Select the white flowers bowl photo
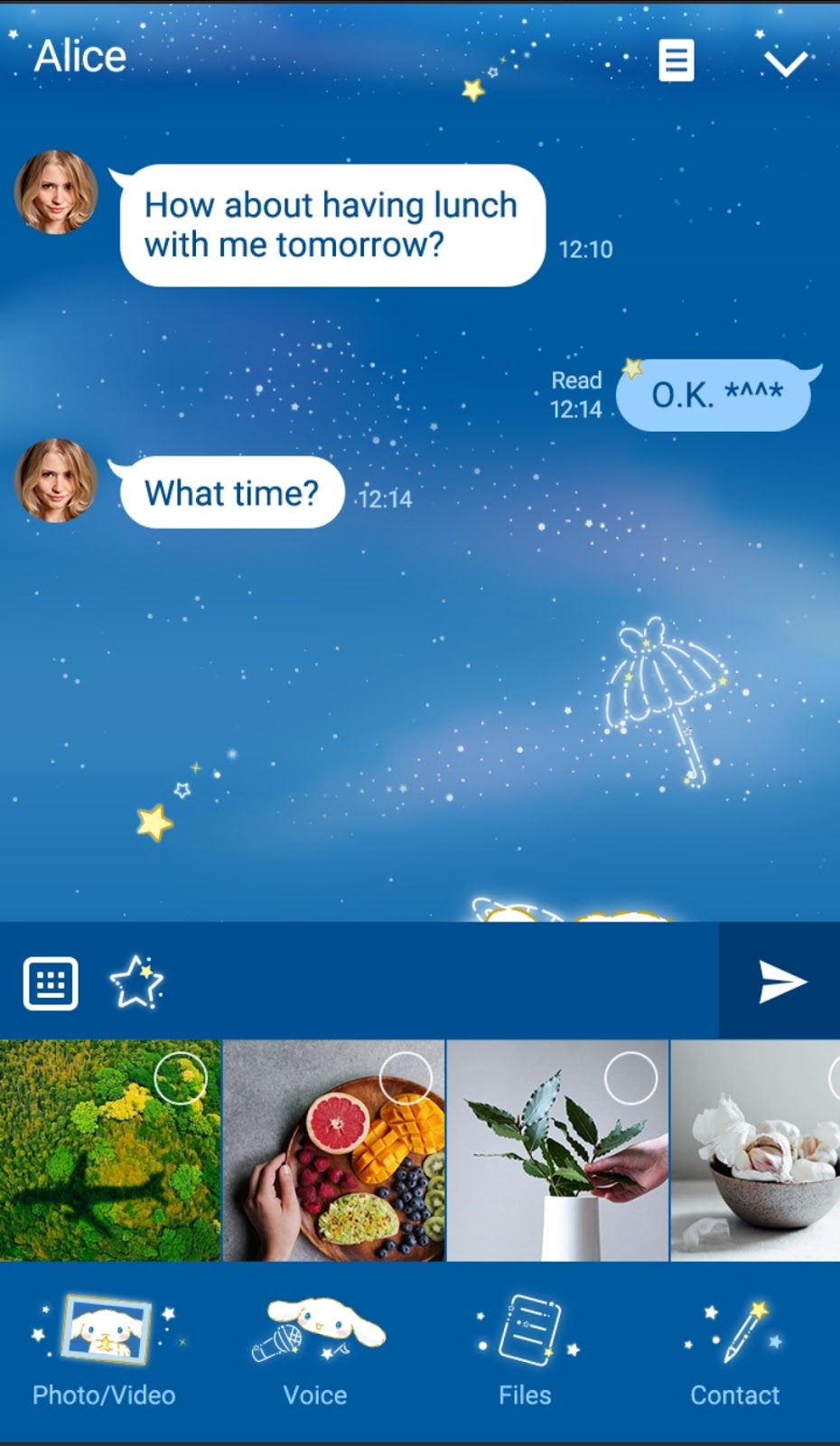 click(x=757, y=1150)
